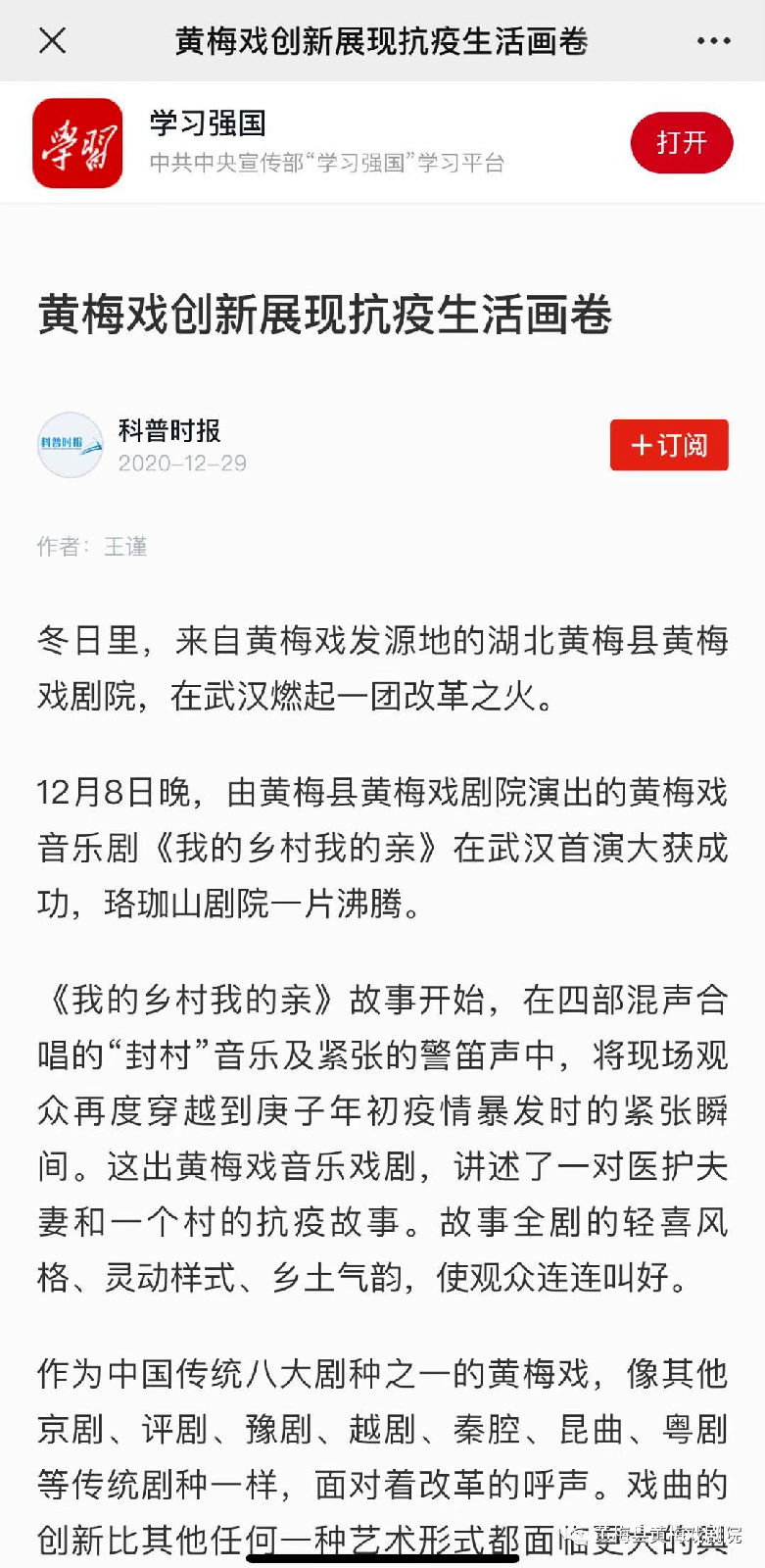Subscribe with the 订阅 button
The image size is (765, 1568).
coord(669,445)
